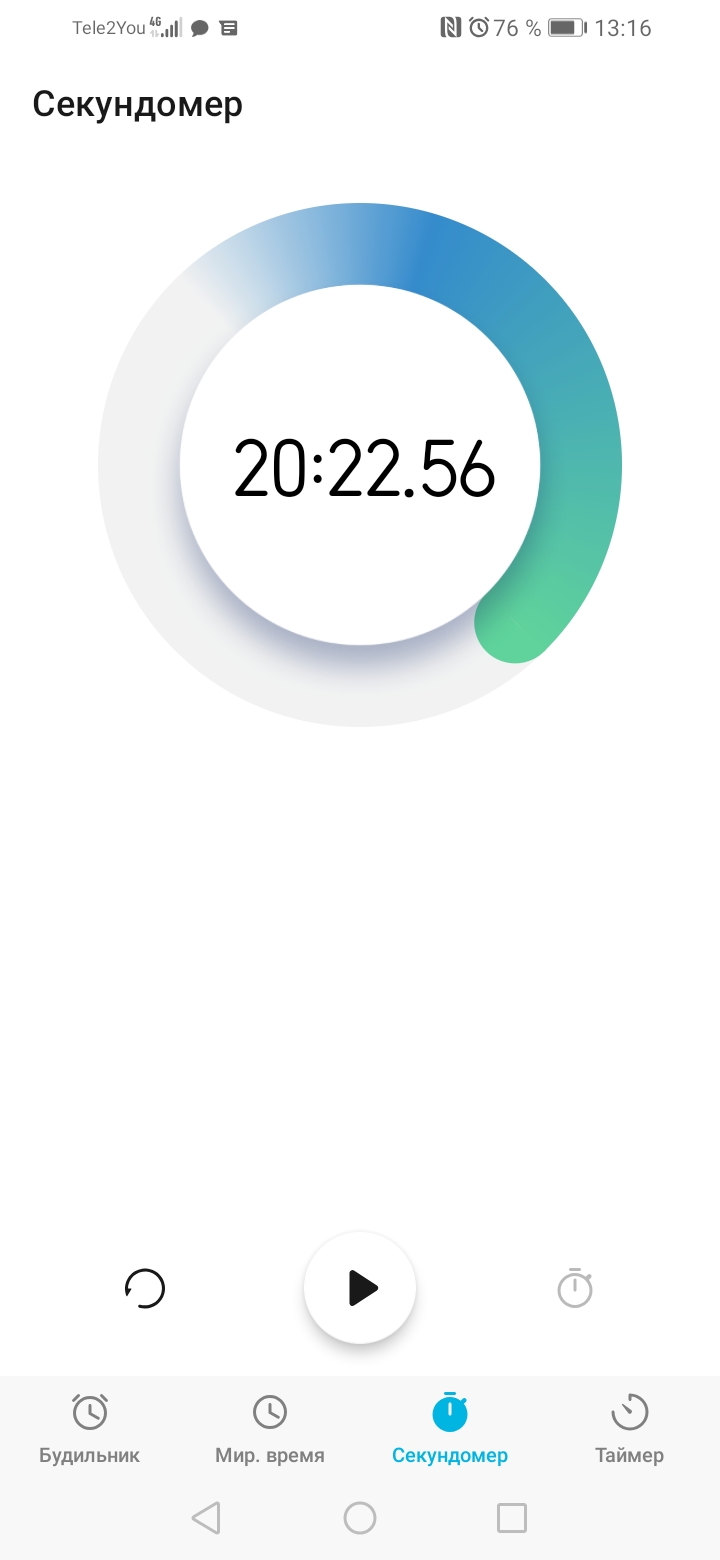720x1560 pixels.
Task: Open the Мир. время tab
Action: tap(270, 1429)
